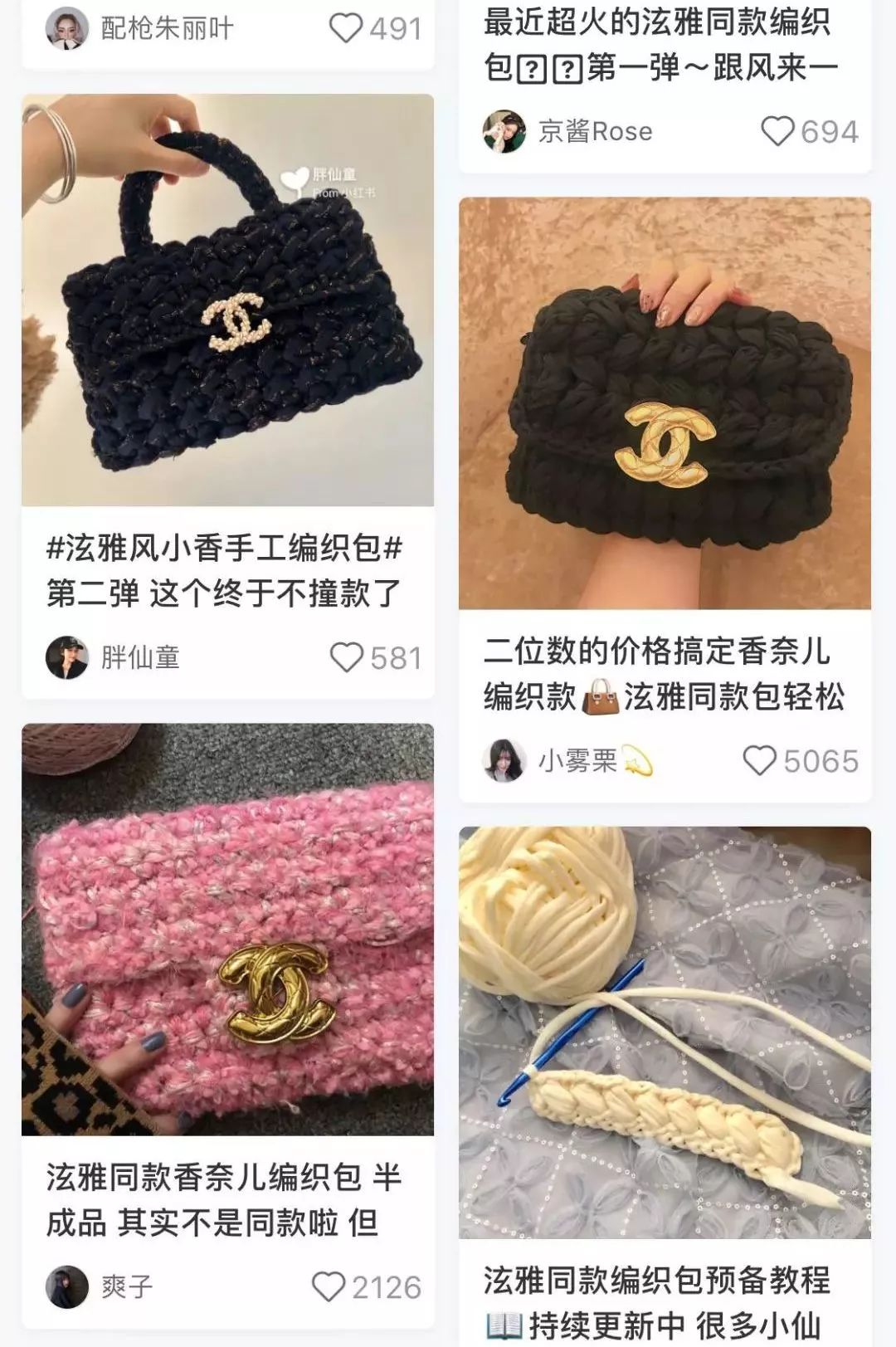This screenshot has height=1347, width=896.
Task: Open 胖仙童's profile avatar
Action: 69,657
